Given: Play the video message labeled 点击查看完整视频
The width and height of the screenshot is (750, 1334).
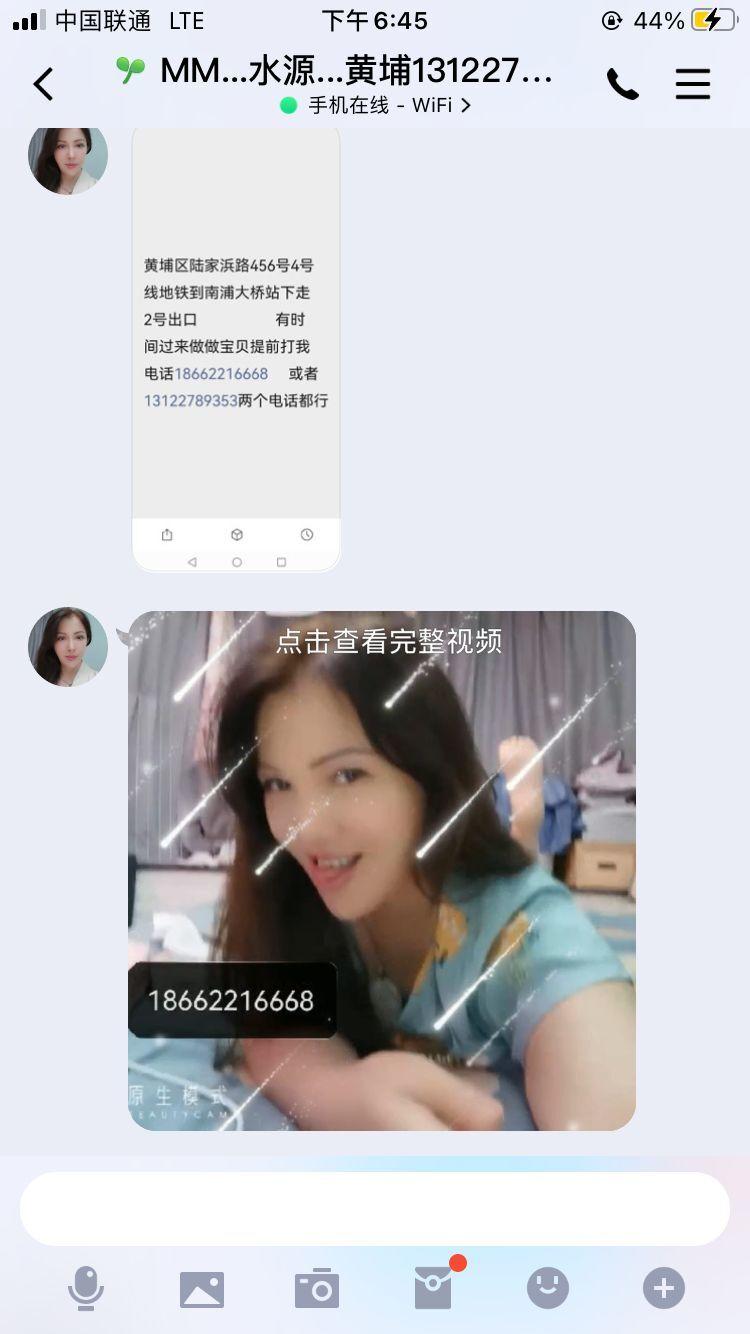Looking at the screenshot, I should (381, 870).
